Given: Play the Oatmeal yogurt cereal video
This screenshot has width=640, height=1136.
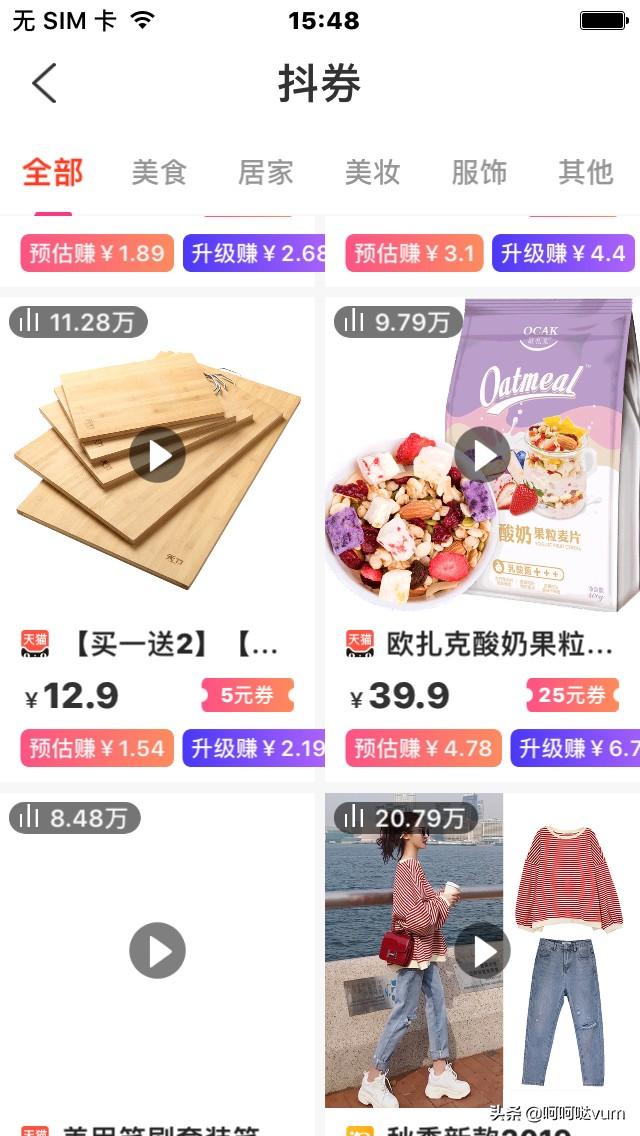Looking at the screenshot, I should click(483, 455).
